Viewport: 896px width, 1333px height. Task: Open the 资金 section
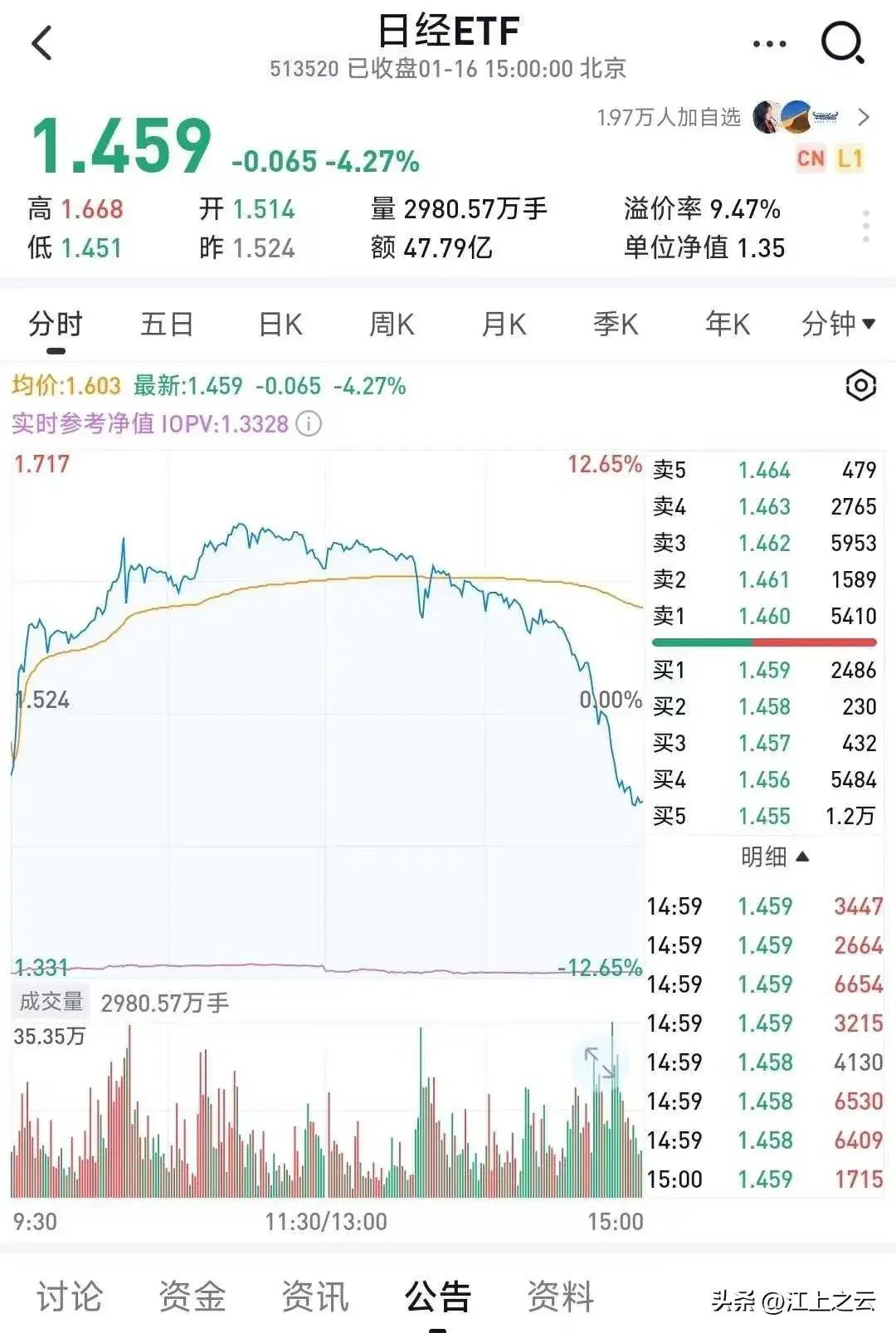click(x=192, y=1296)
